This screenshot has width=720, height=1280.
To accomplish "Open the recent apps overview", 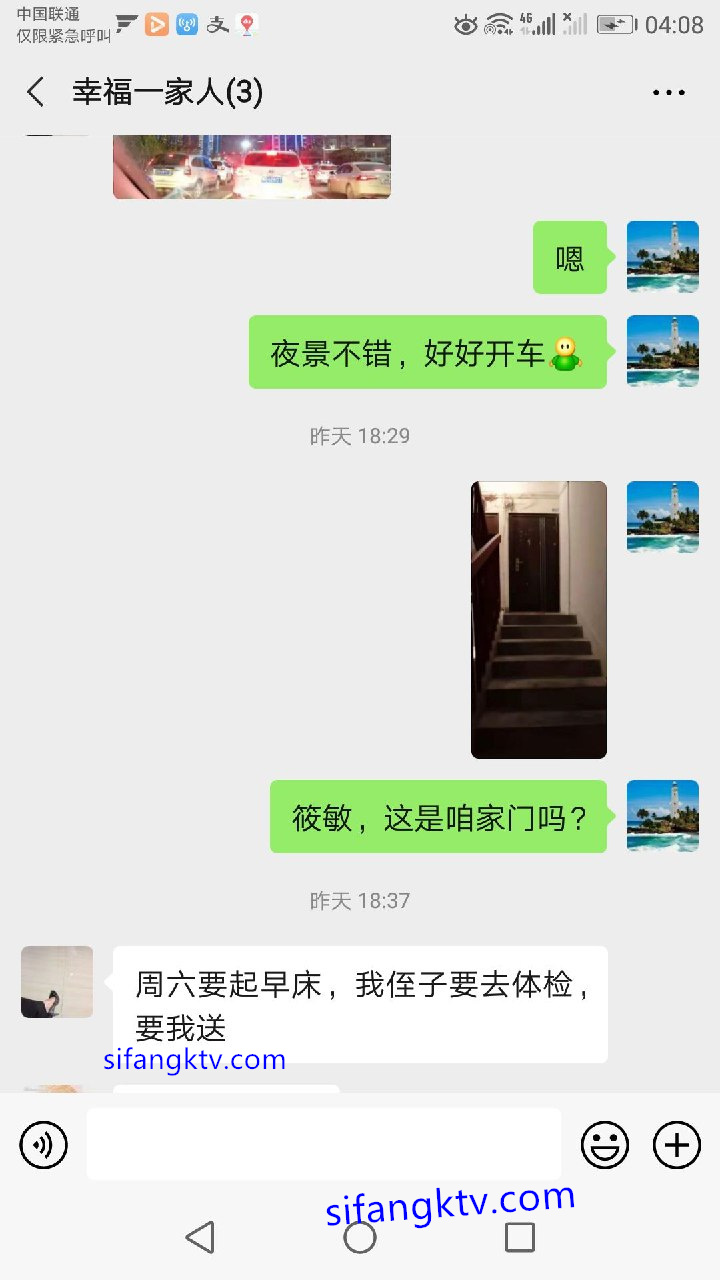I will tap(519, 1237).
